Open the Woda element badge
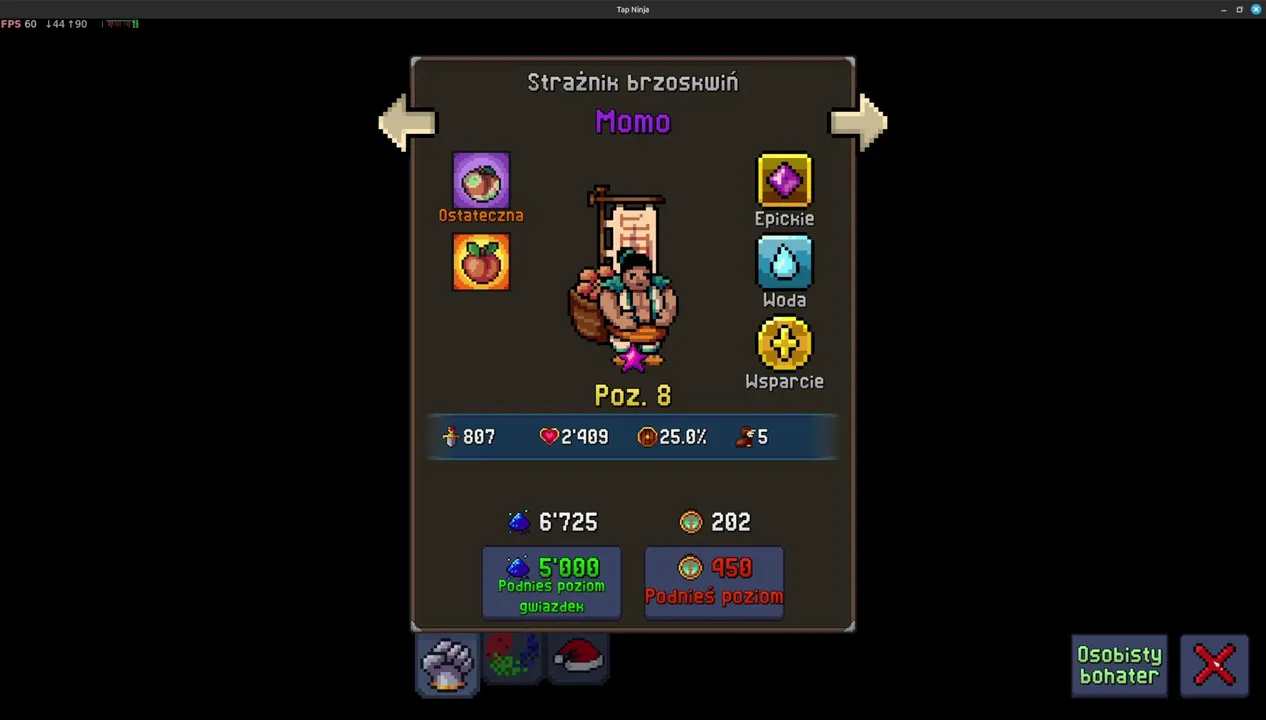Viewport: 1266px width, 720px height. click(784, 263)
